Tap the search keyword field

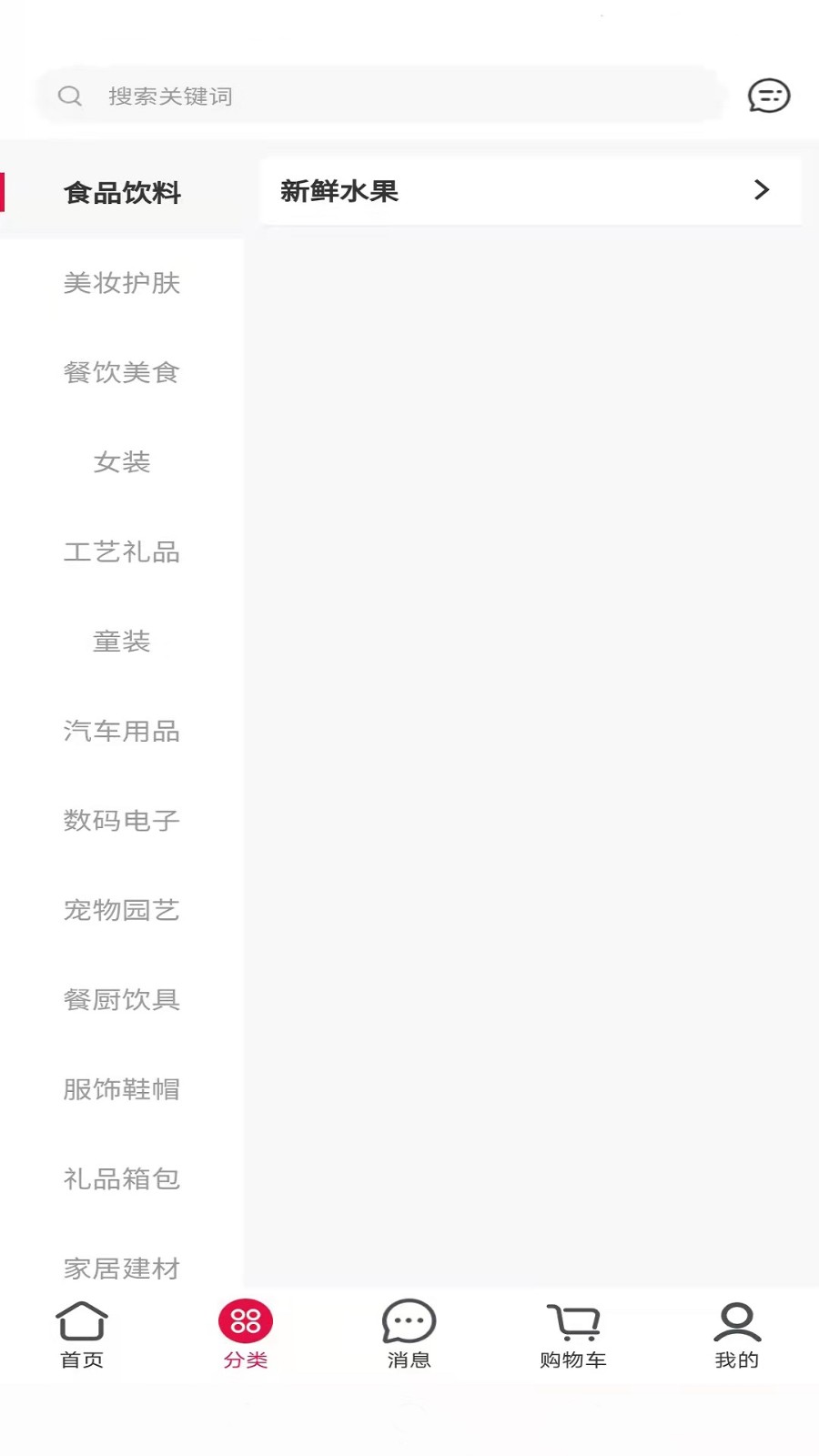382,96
